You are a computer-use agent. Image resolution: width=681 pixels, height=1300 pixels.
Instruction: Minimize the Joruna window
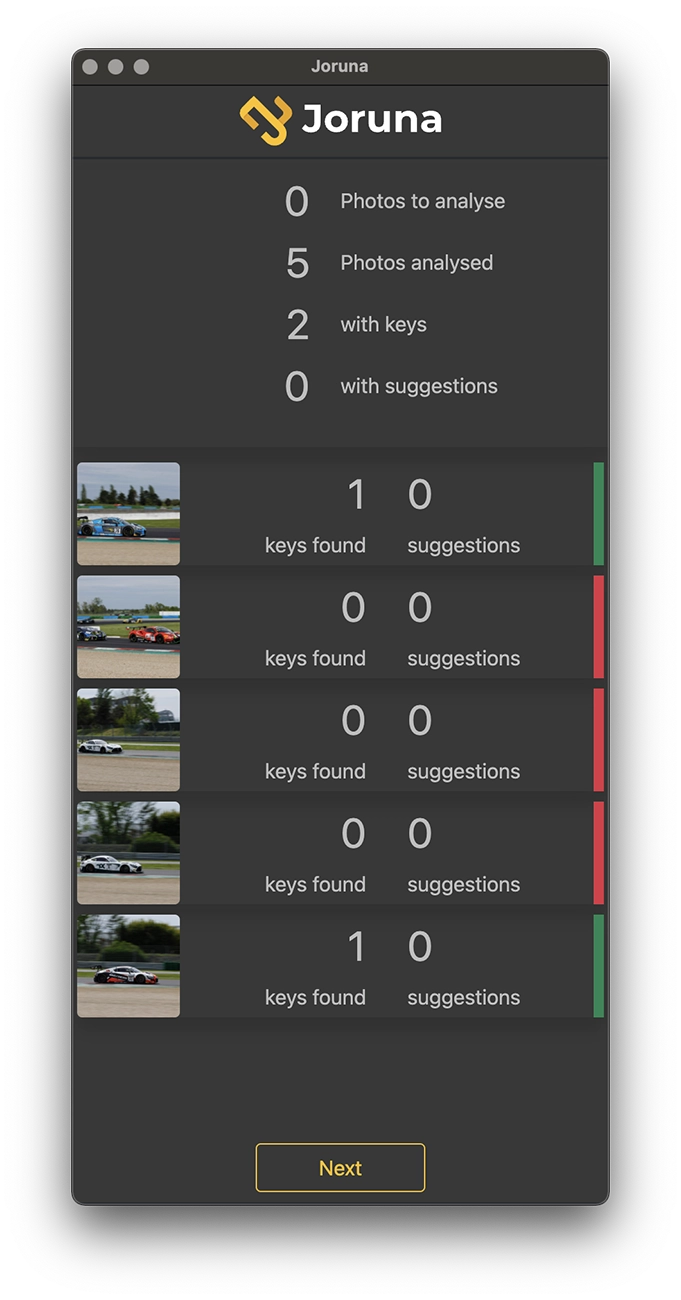[x=116, y=67]
